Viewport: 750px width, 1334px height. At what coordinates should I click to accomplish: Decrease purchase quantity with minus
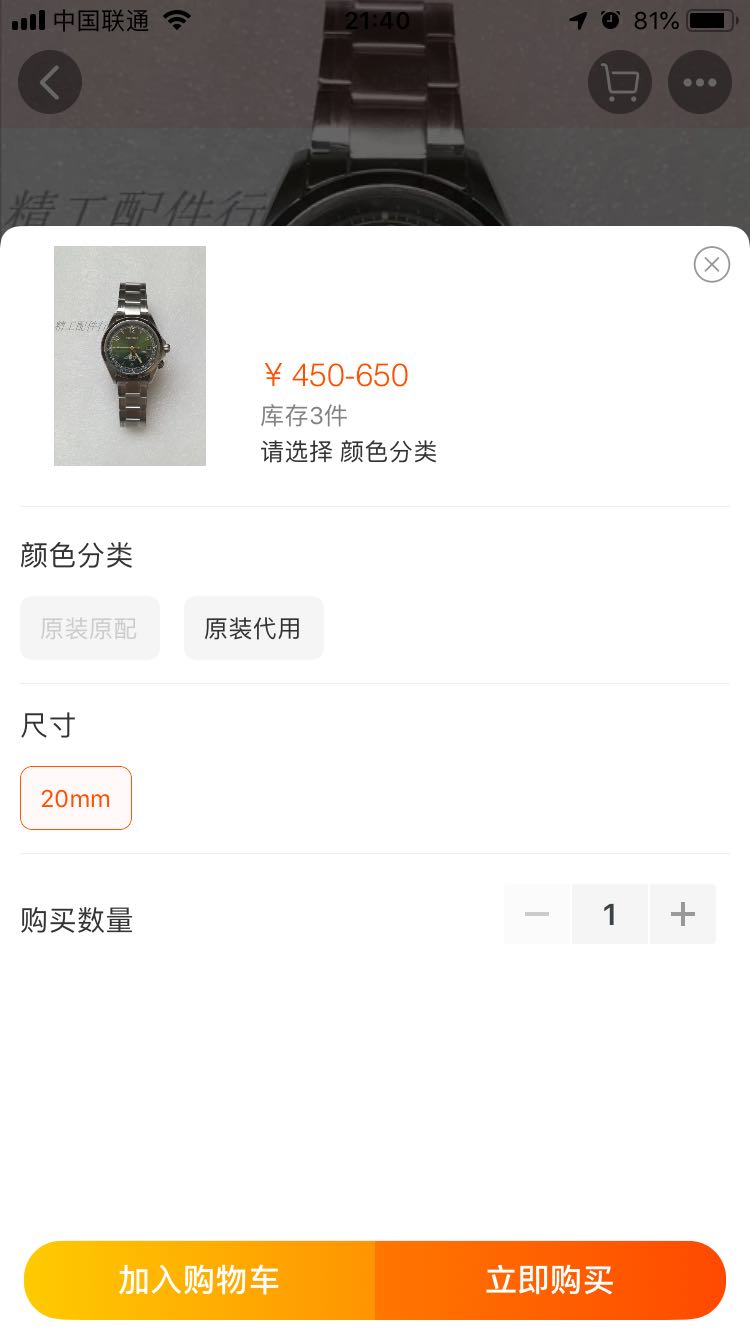pos(537,914)
